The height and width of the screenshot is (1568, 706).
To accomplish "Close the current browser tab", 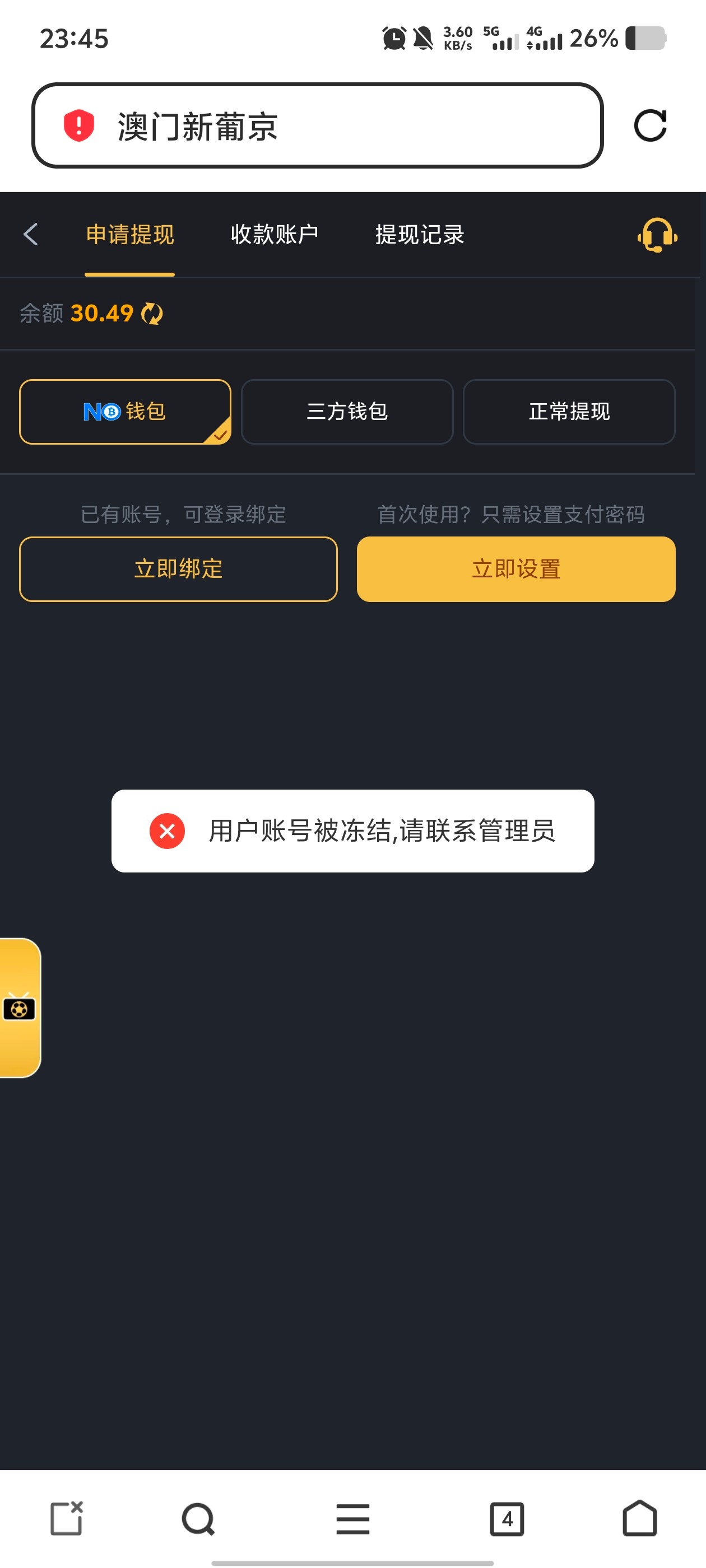I will 66,1519.
